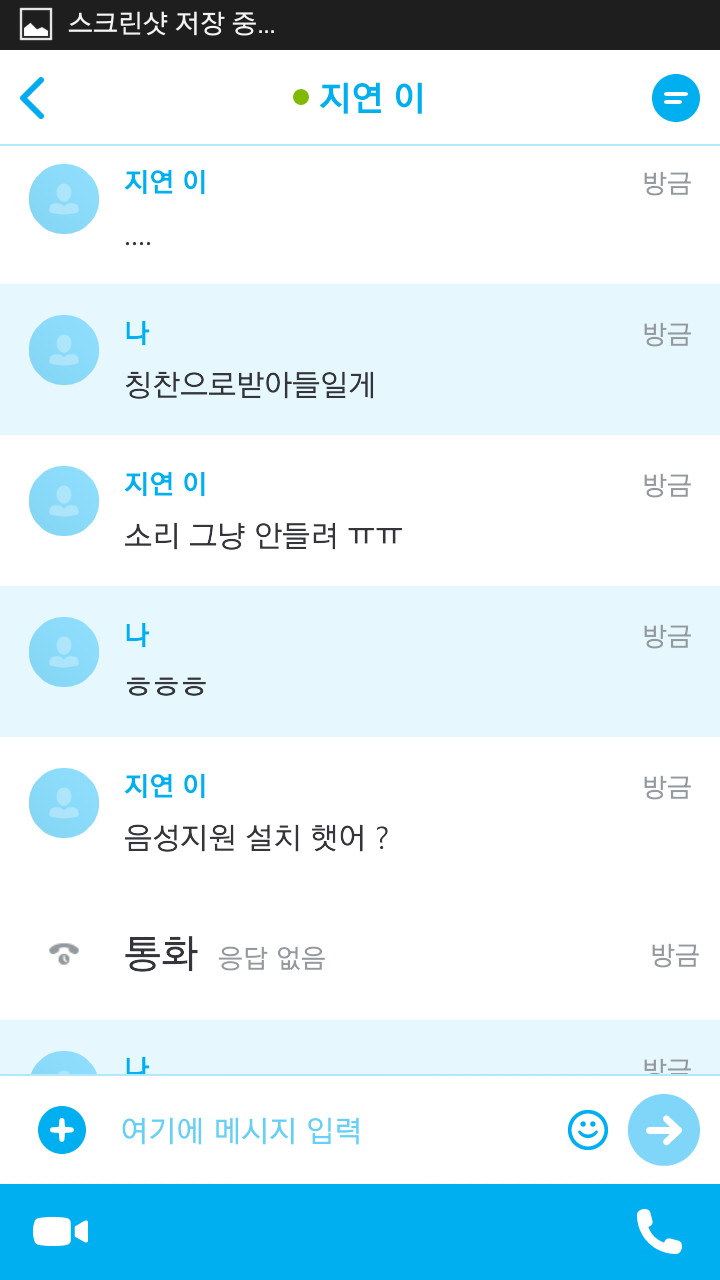The width and height of the screenshot is (720, 1280).
Task: Send the message with the arrow button
Action: click(x=664, y=1130)
